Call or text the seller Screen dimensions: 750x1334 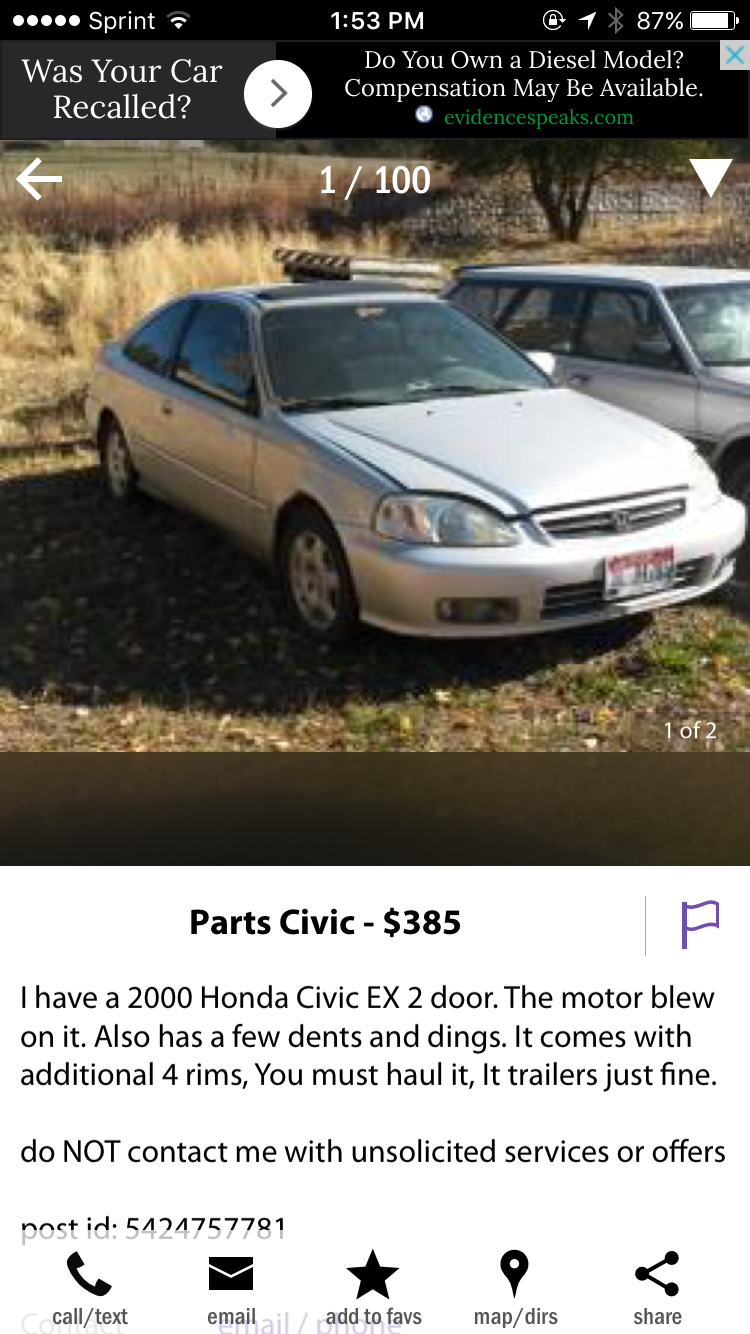[90, 1290]
